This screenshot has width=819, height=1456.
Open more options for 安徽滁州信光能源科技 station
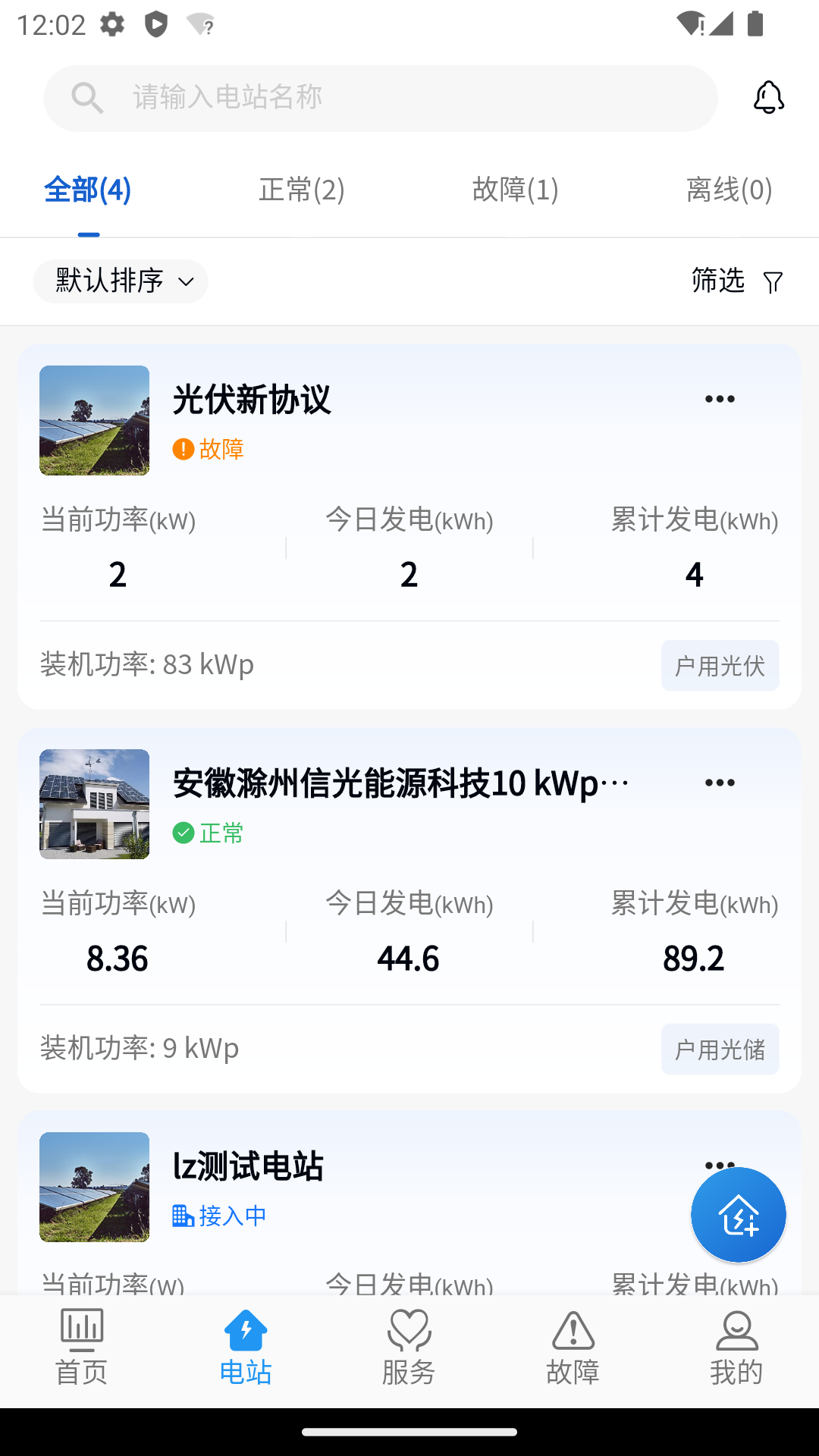pyautogui.click(x=718, y=782)
